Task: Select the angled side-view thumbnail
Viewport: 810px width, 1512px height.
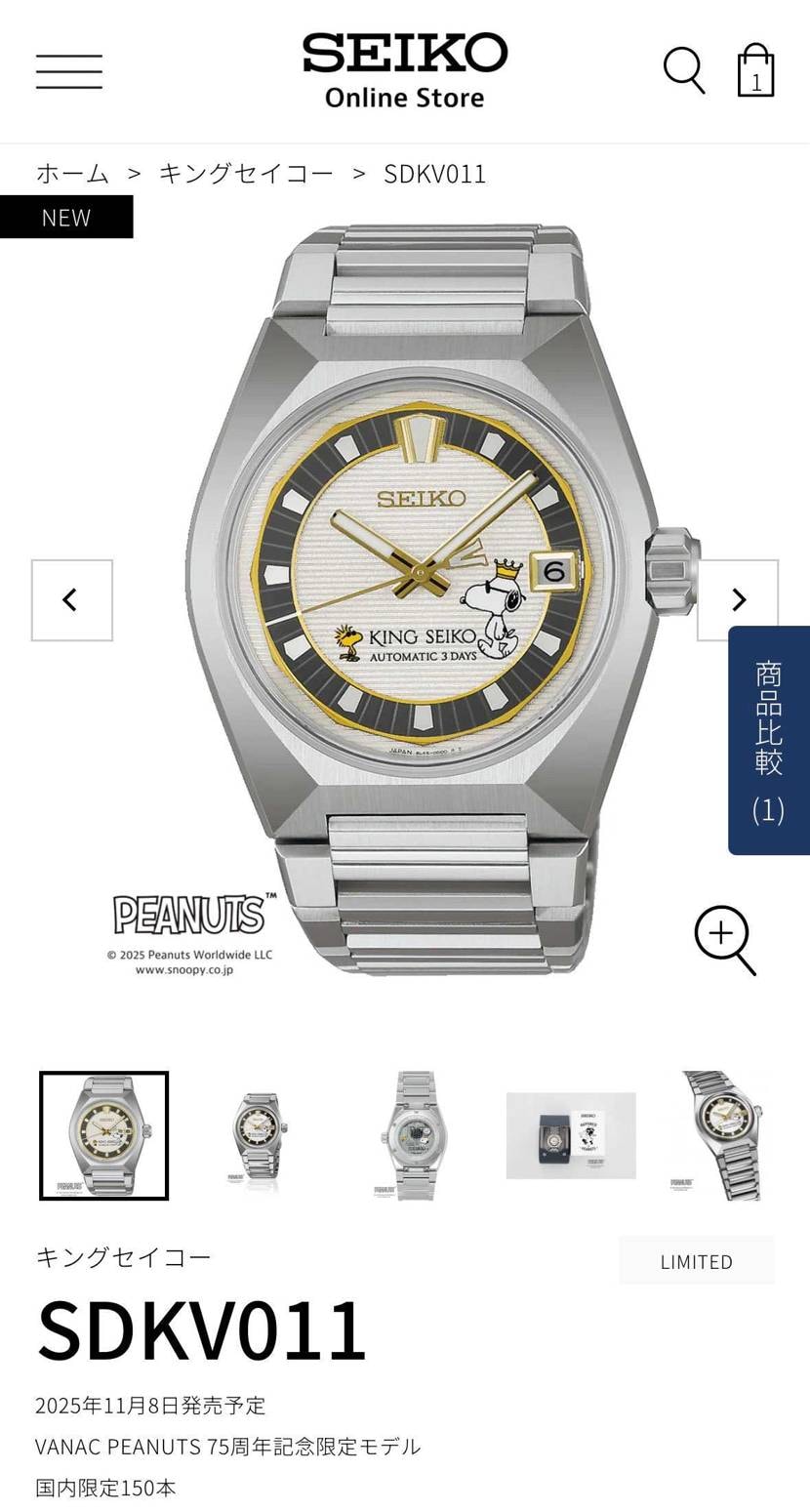Action: 720,1135
